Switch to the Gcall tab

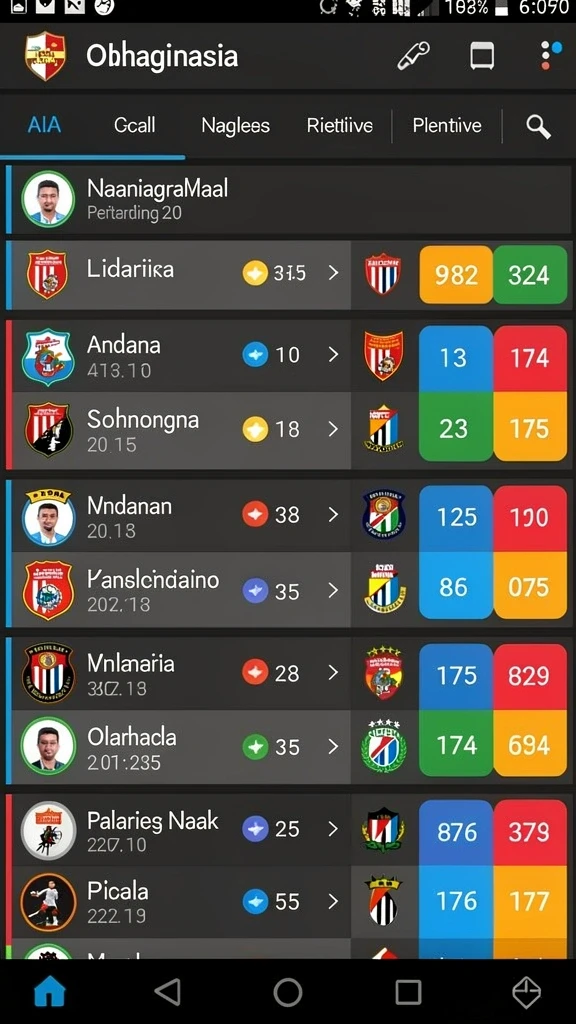[135, 125]
